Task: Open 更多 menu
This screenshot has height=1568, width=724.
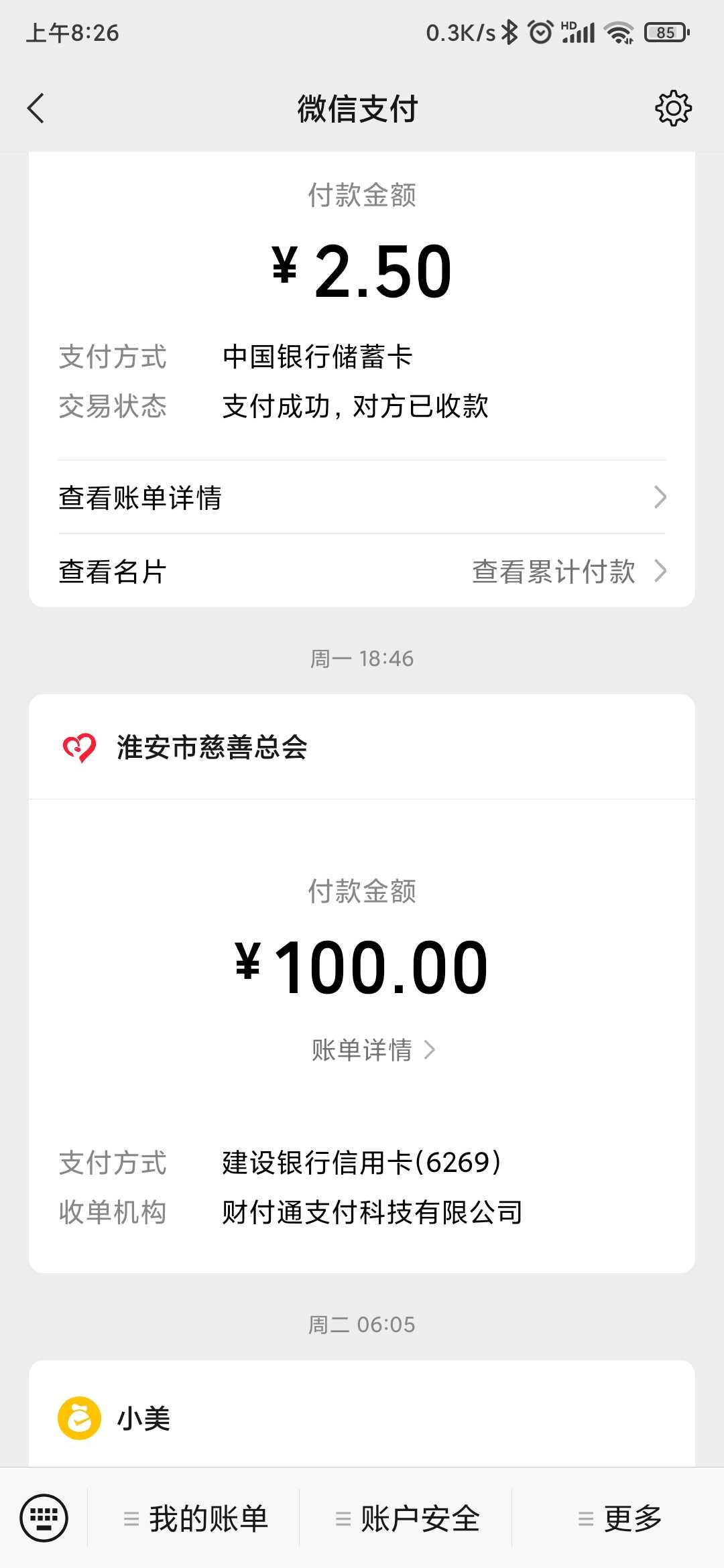Action: (619, 1518)
